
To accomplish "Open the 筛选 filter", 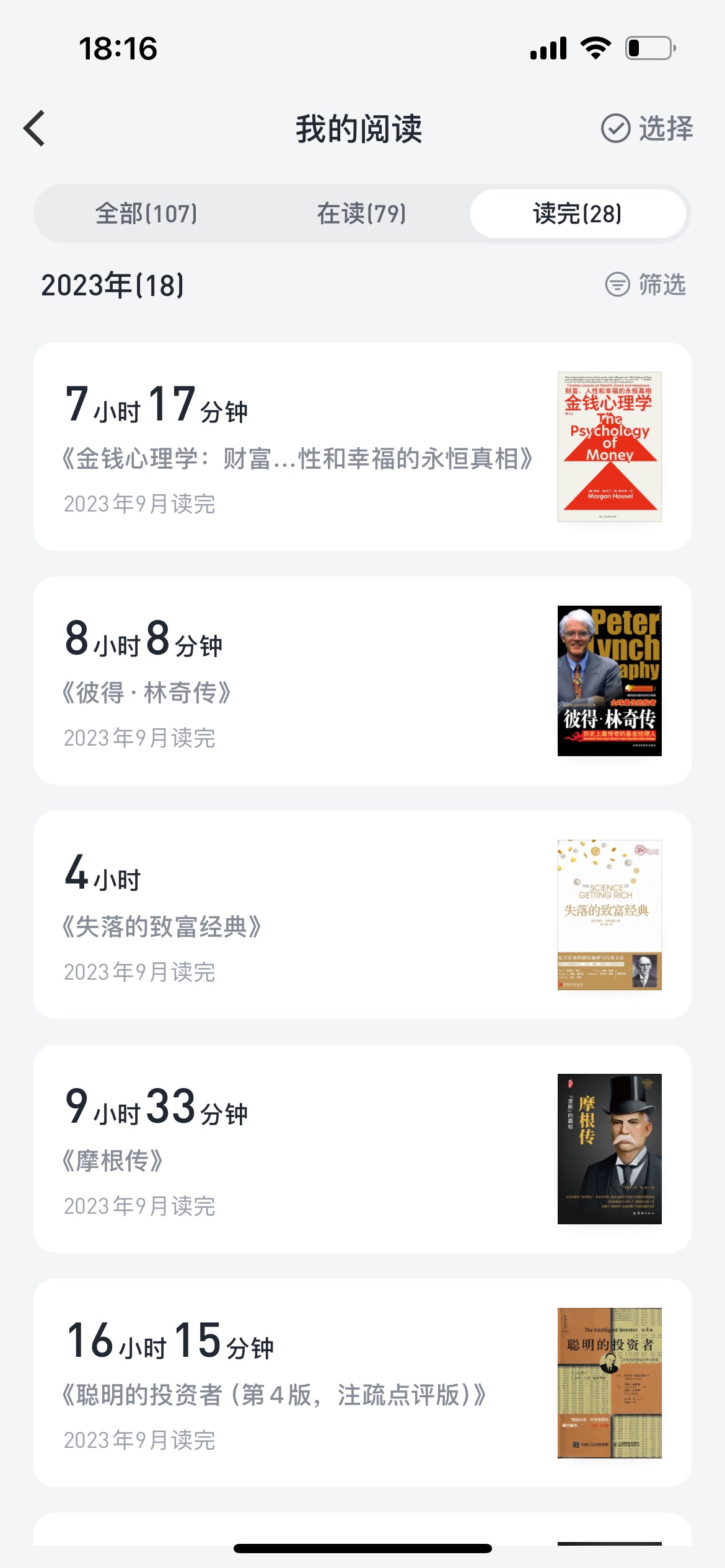I will tap(646, 285).
